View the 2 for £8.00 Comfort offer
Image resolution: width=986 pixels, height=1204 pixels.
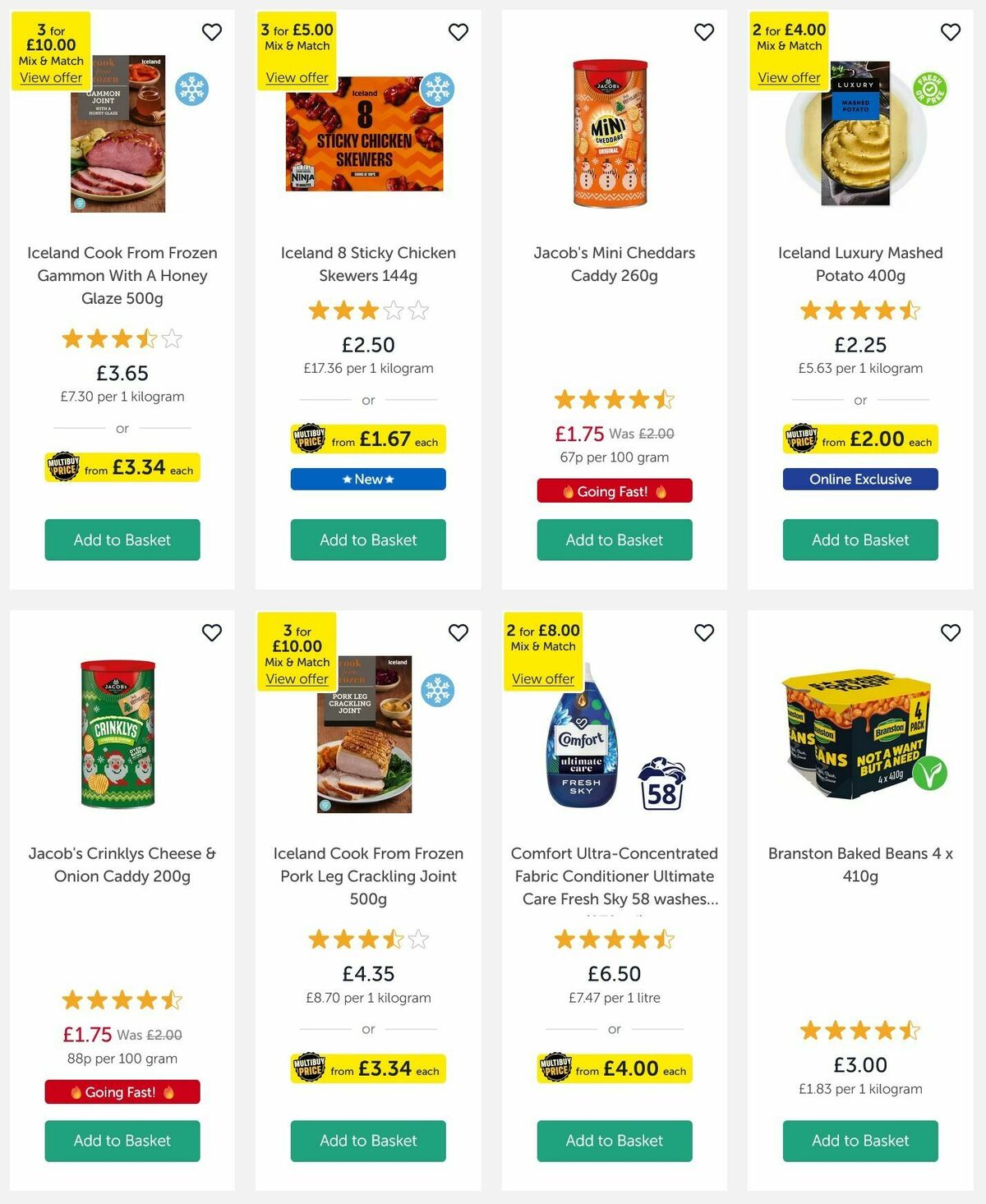[x=541, y=678]
